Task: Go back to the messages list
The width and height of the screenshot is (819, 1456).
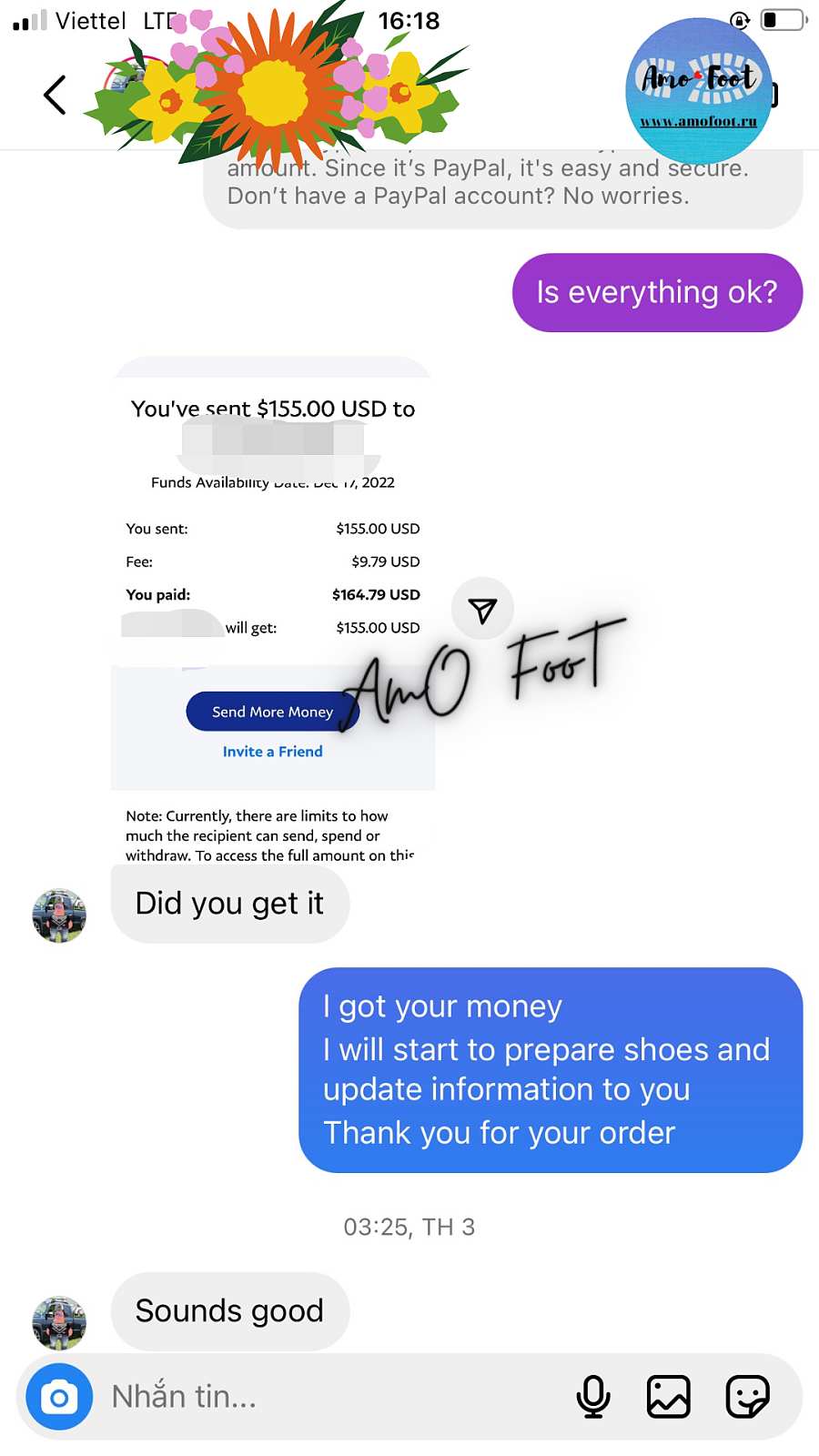Action: [x=55, y=95]
